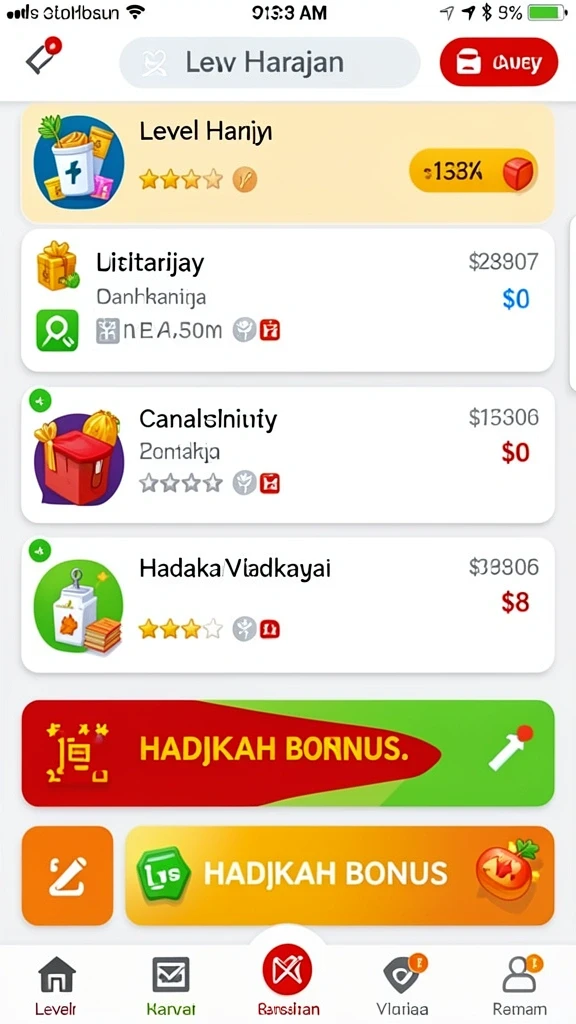
Task: Switch to the Karvat tab
Action: pyautogui.click(x=170, y=985)
